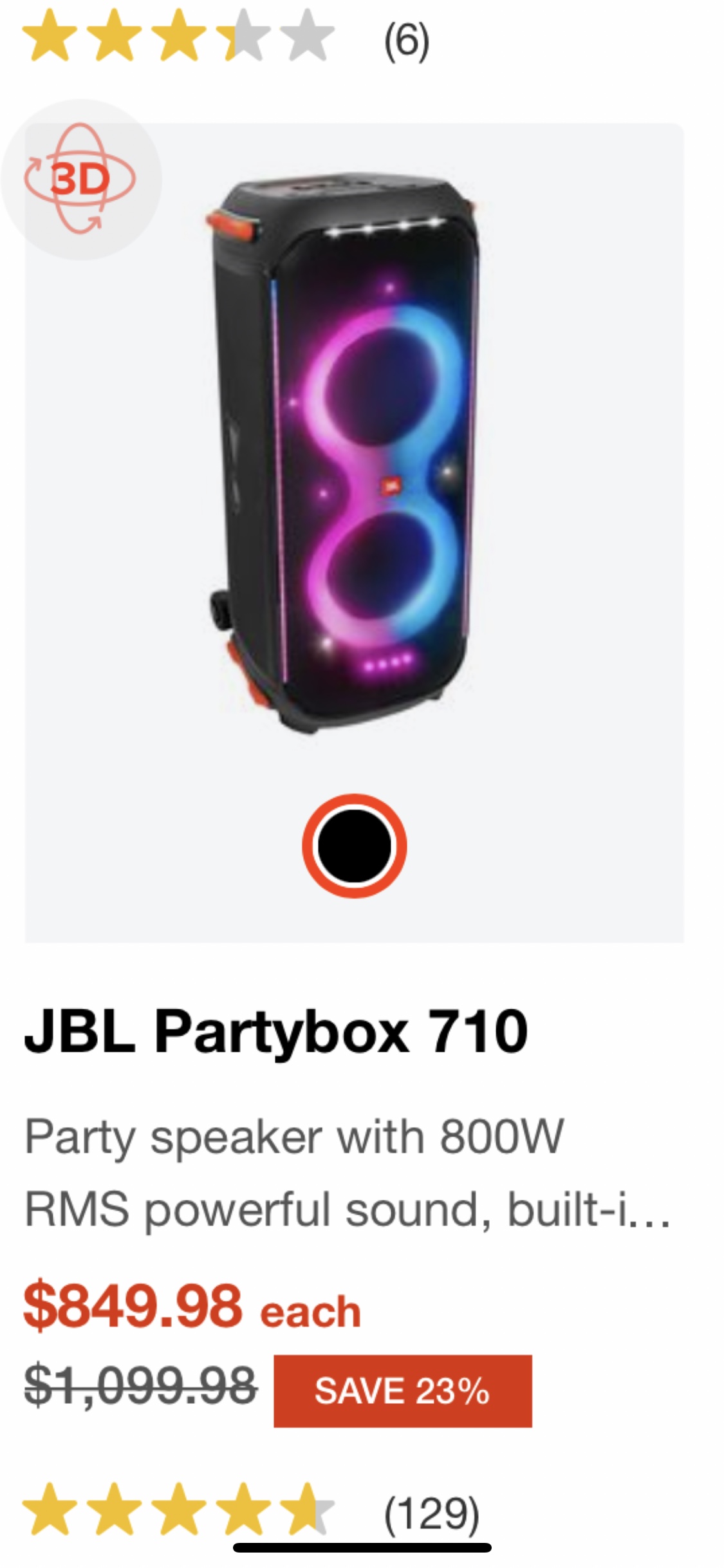Select the black color swatch

[354, 845]
